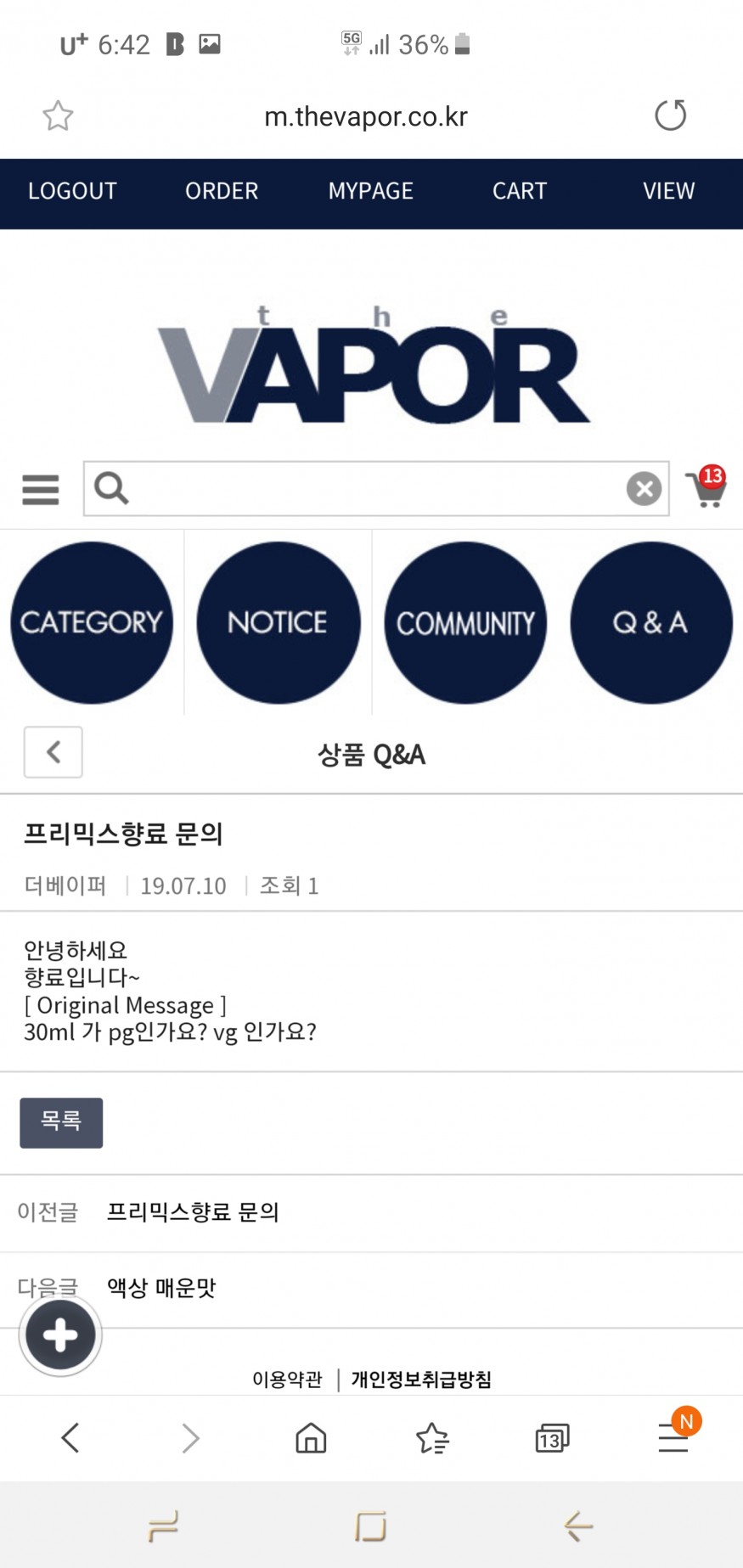Focus the site search field

coord(374,489)
